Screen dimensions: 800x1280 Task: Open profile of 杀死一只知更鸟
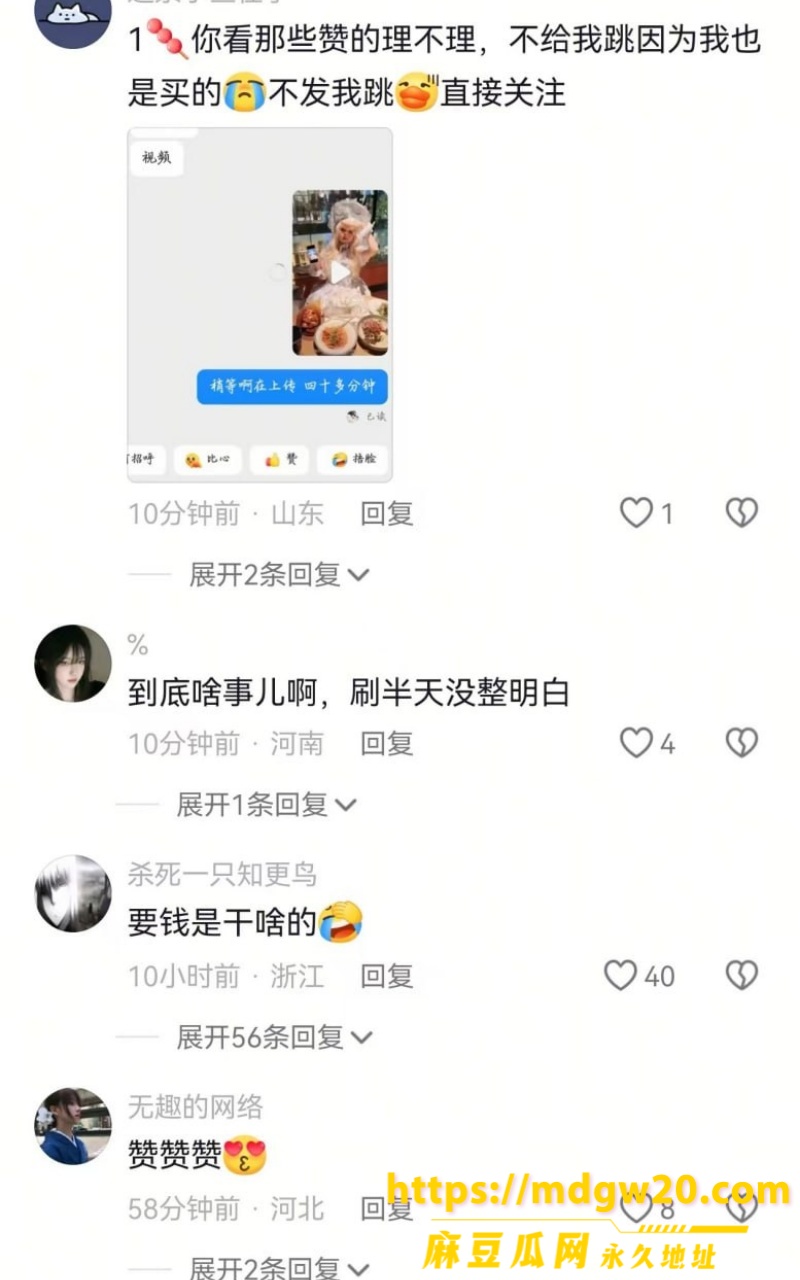[x=222, y=874]
